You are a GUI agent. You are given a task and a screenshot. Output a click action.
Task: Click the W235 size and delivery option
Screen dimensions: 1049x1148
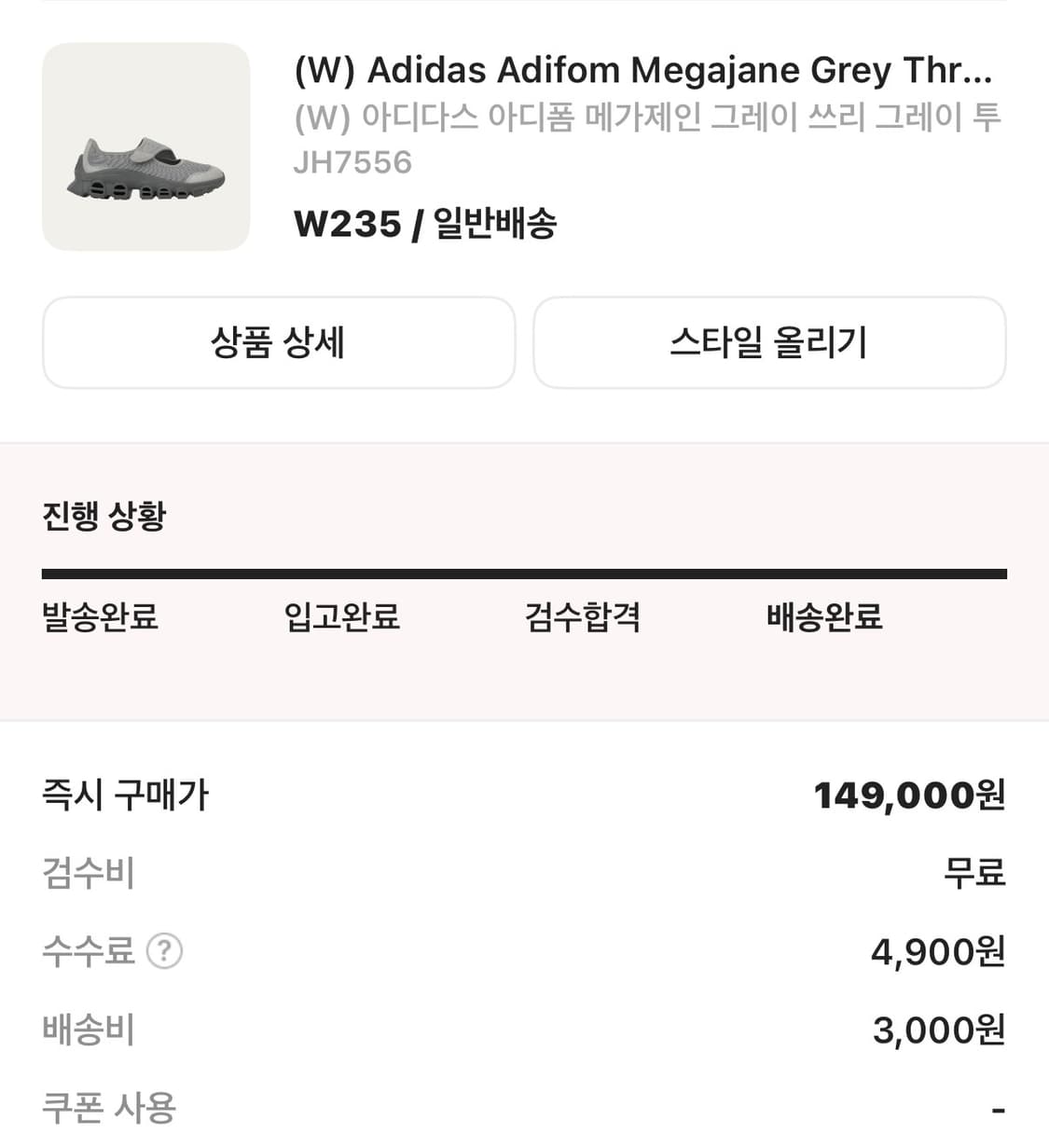pos(424,223)
